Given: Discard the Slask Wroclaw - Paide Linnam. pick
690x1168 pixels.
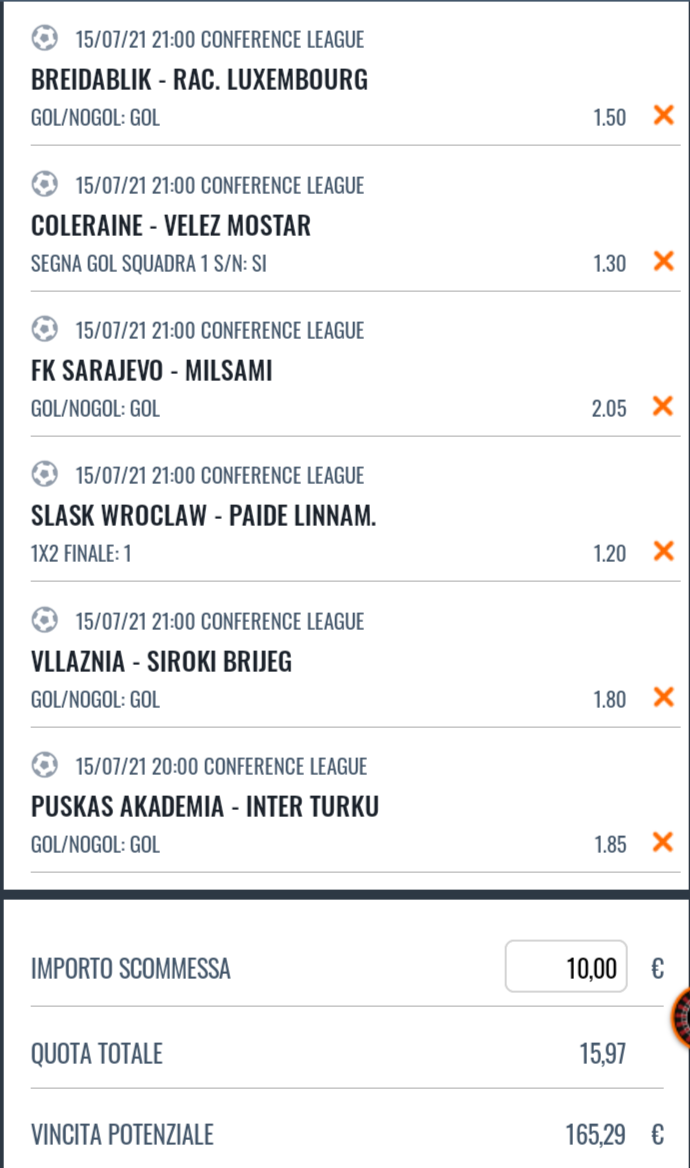Looking at the screenshot, I should [662, 552].
